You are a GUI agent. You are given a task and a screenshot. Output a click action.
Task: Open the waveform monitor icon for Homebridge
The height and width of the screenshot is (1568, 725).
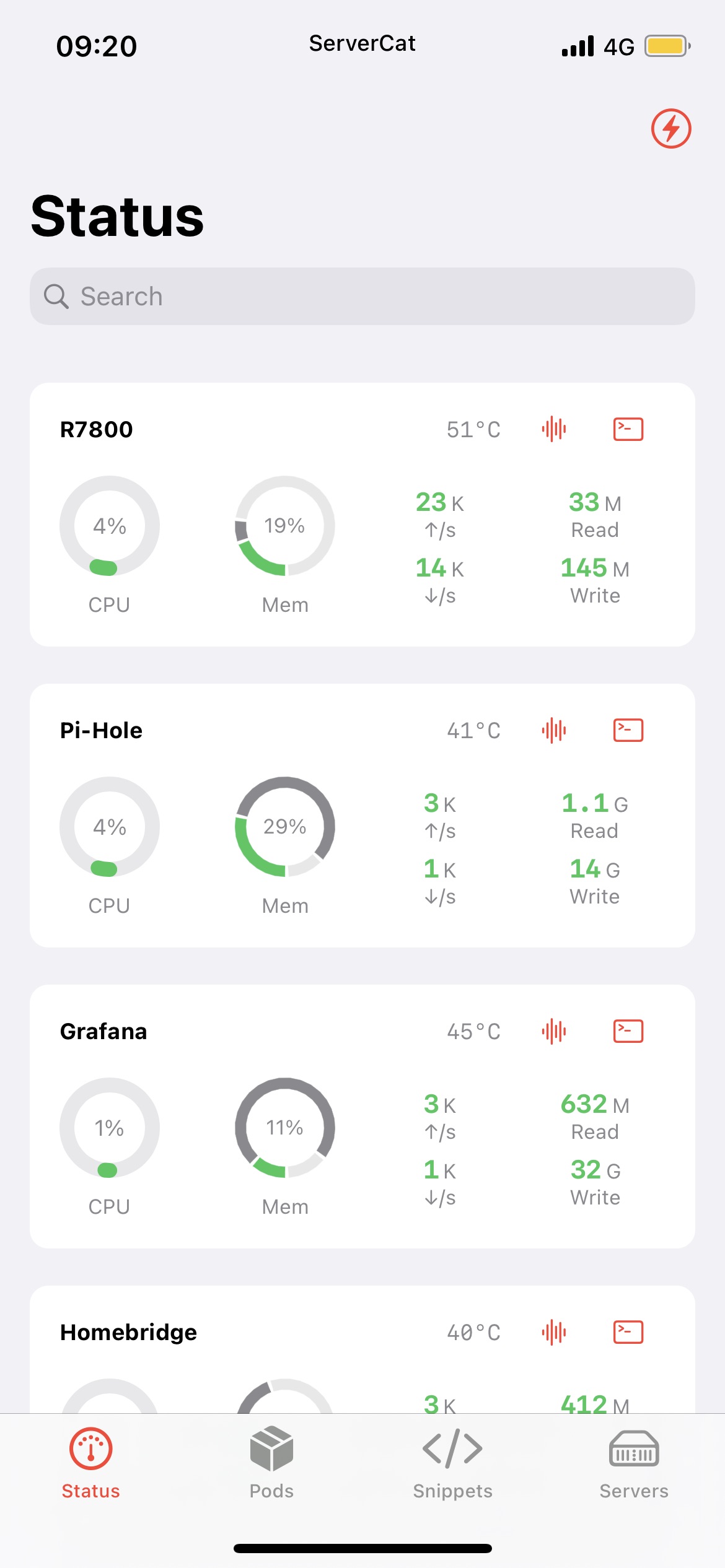coord(554,1332)
